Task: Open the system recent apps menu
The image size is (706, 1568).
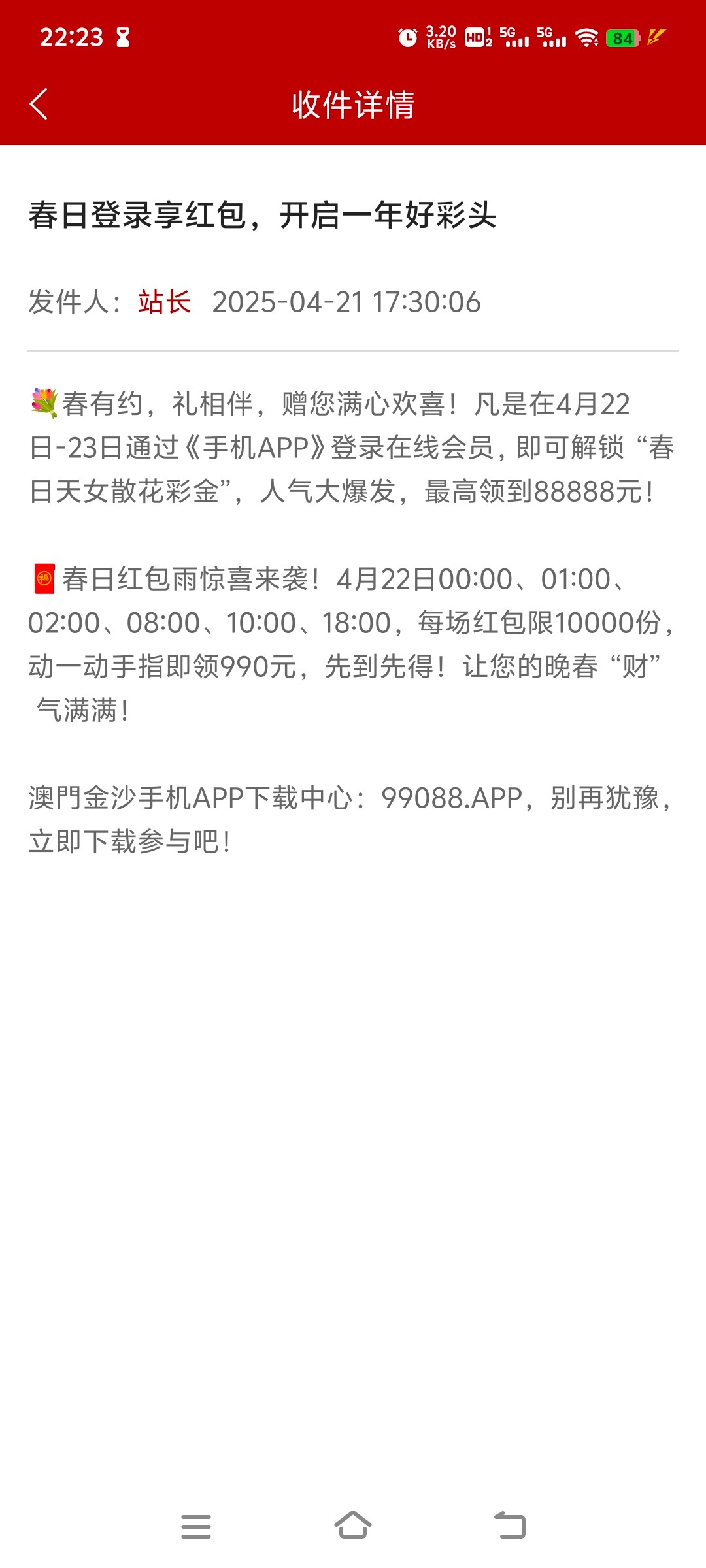Action: (195, 1526)
